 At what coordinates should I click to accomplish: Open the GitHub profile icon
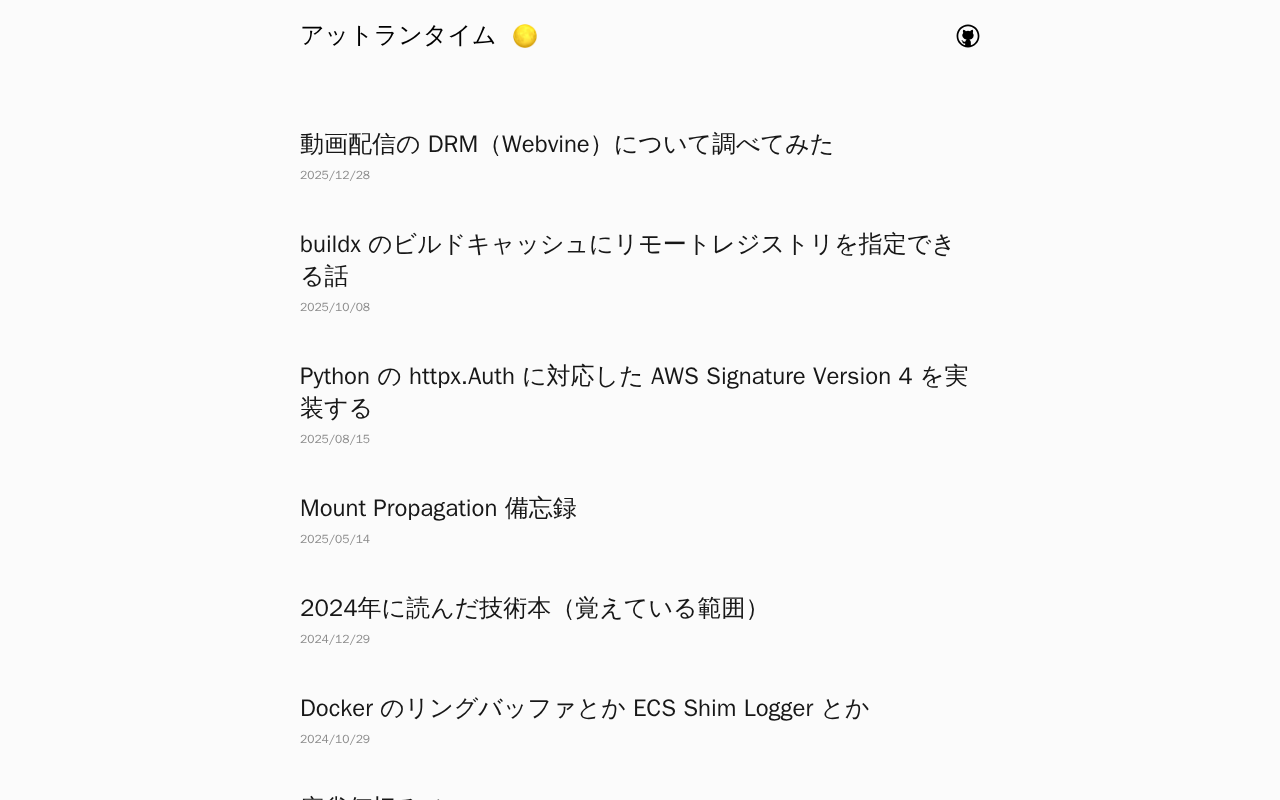tap(967, 36)
